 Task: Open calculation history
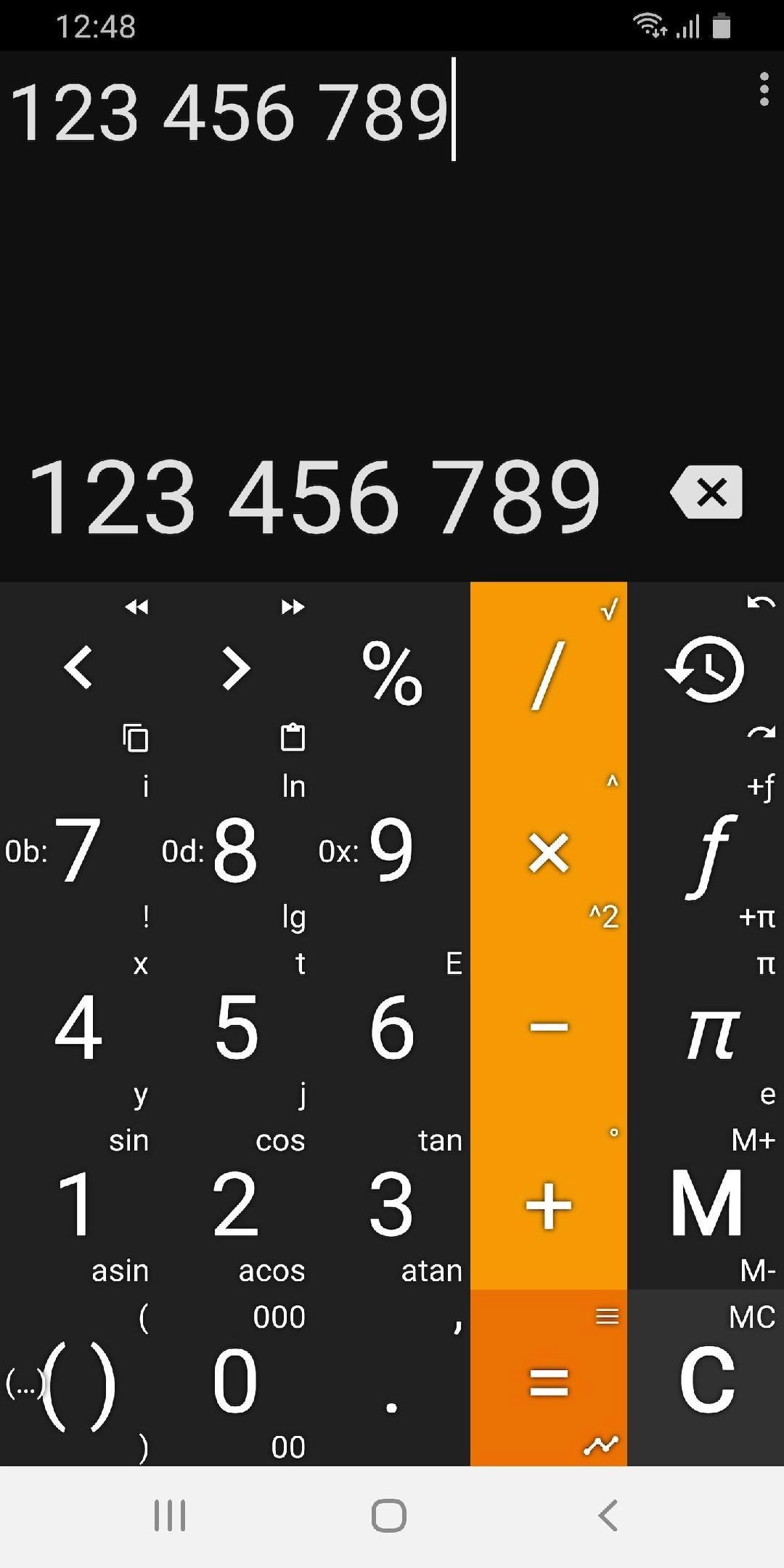click(706, 669)
